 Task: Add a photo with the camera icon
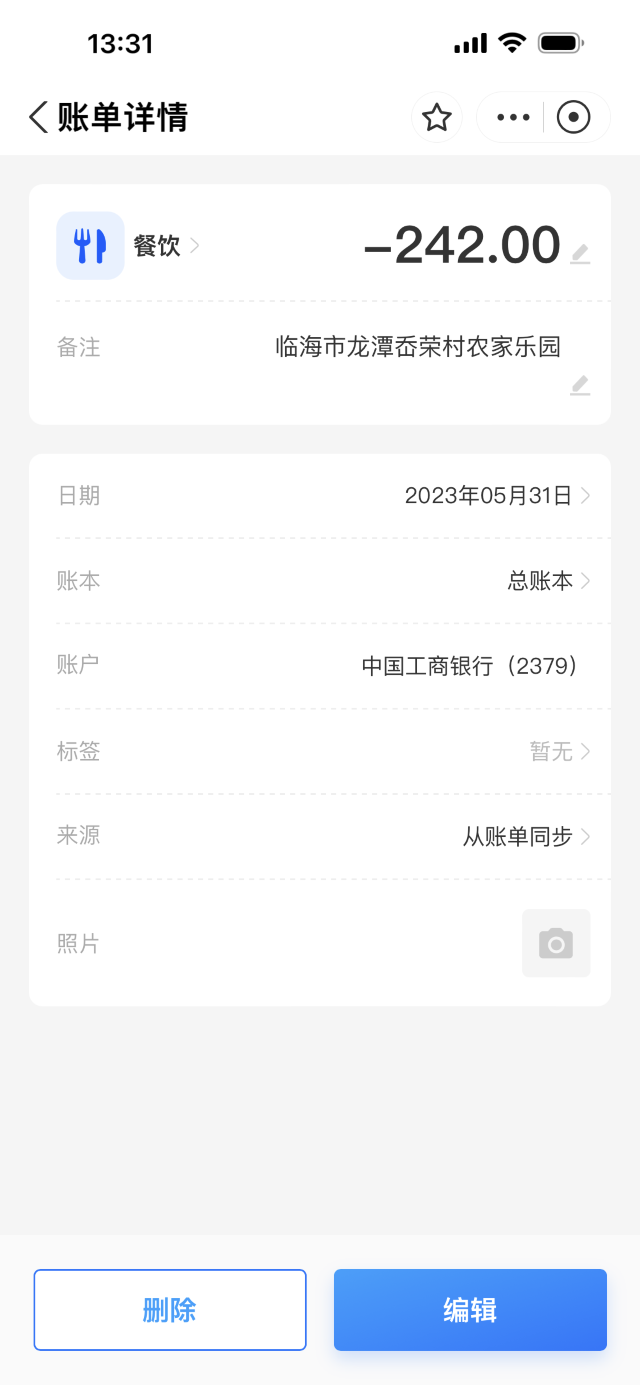(556, 943)
